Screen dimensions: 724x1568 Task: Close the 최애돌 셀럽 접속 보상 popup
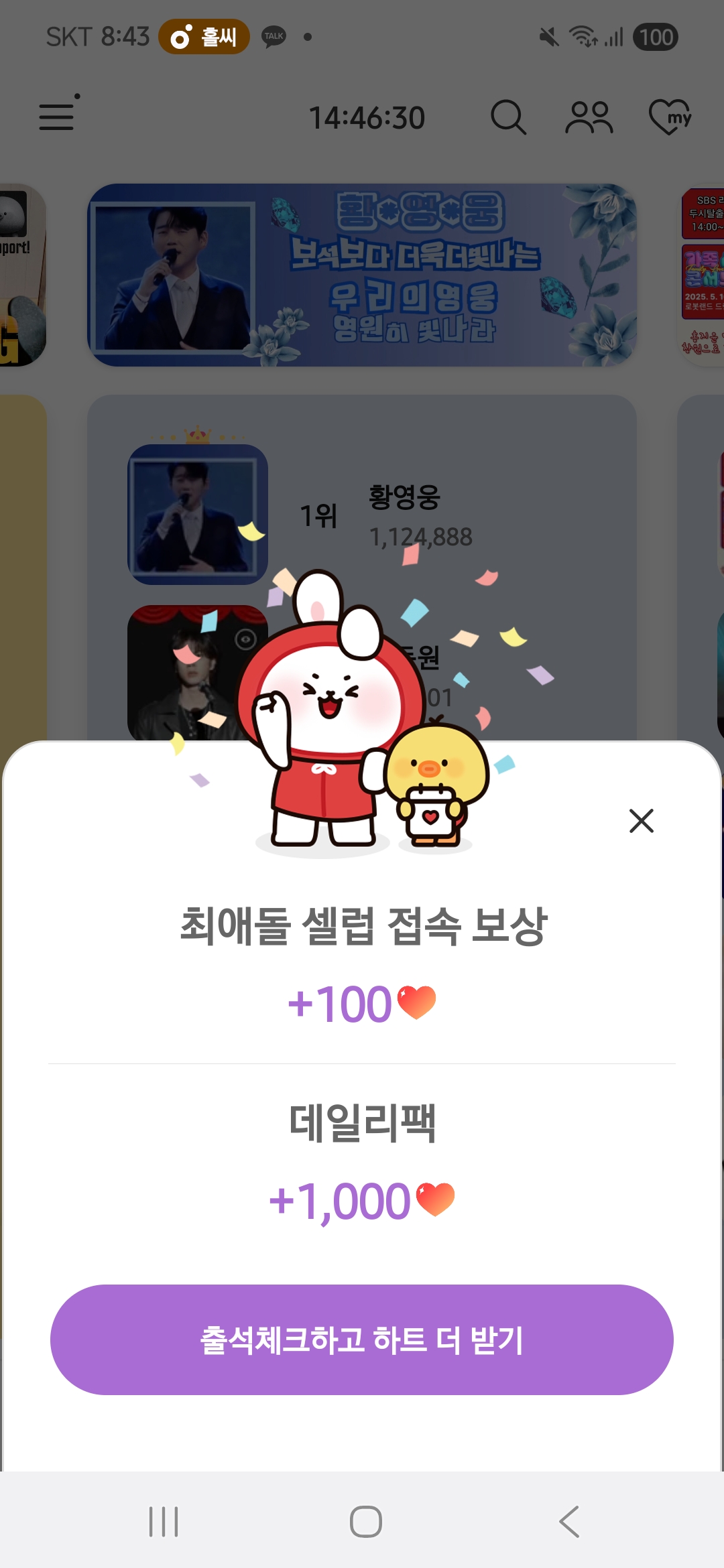tap(642, 820)
